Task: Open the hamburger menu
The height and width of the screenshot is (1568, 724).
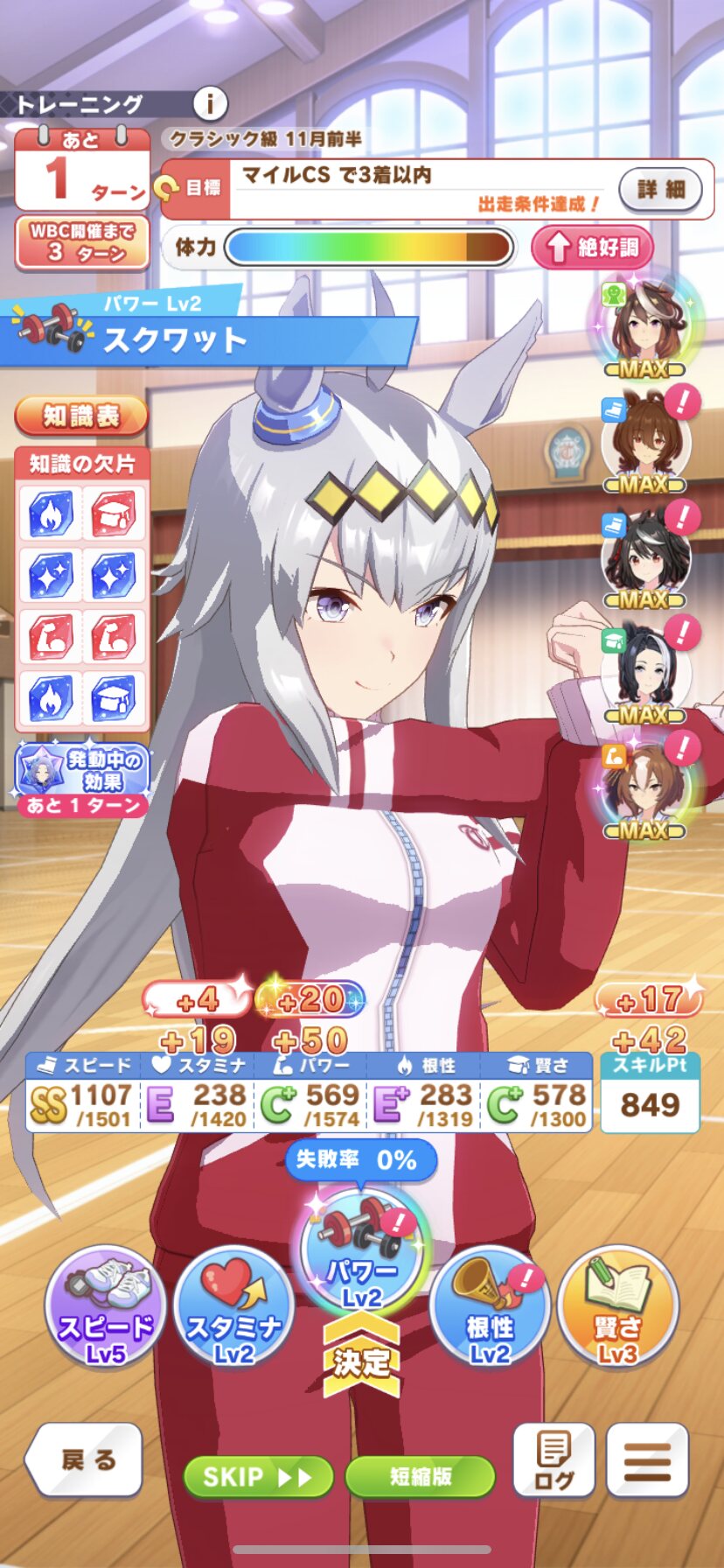Action: click(647, 1459)
